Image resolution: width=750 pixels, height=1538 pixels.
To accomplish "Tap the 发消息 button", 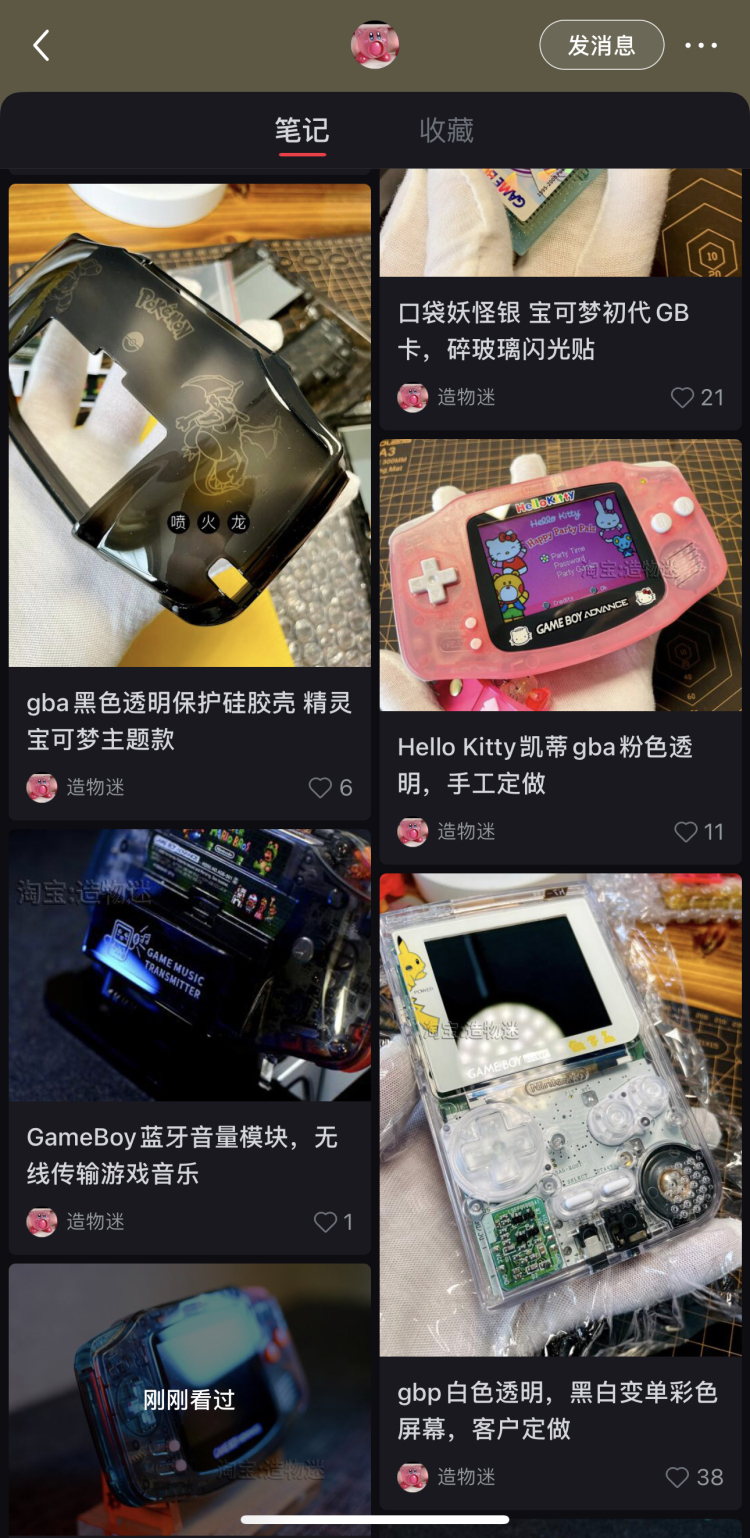I will pyautogui.click(x=601, y=45).
